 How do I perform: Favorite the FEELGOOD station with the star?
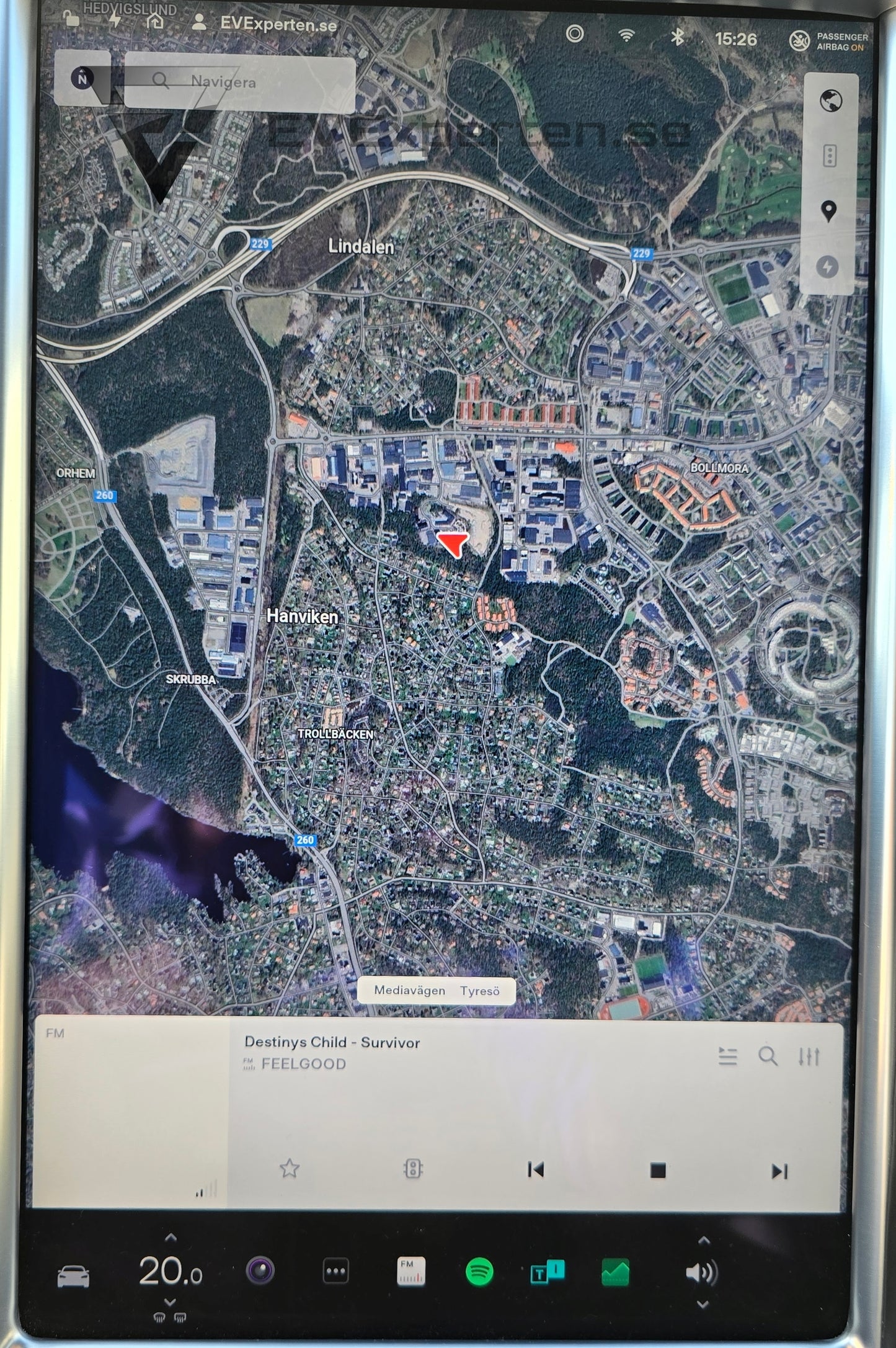point(290,1169)
